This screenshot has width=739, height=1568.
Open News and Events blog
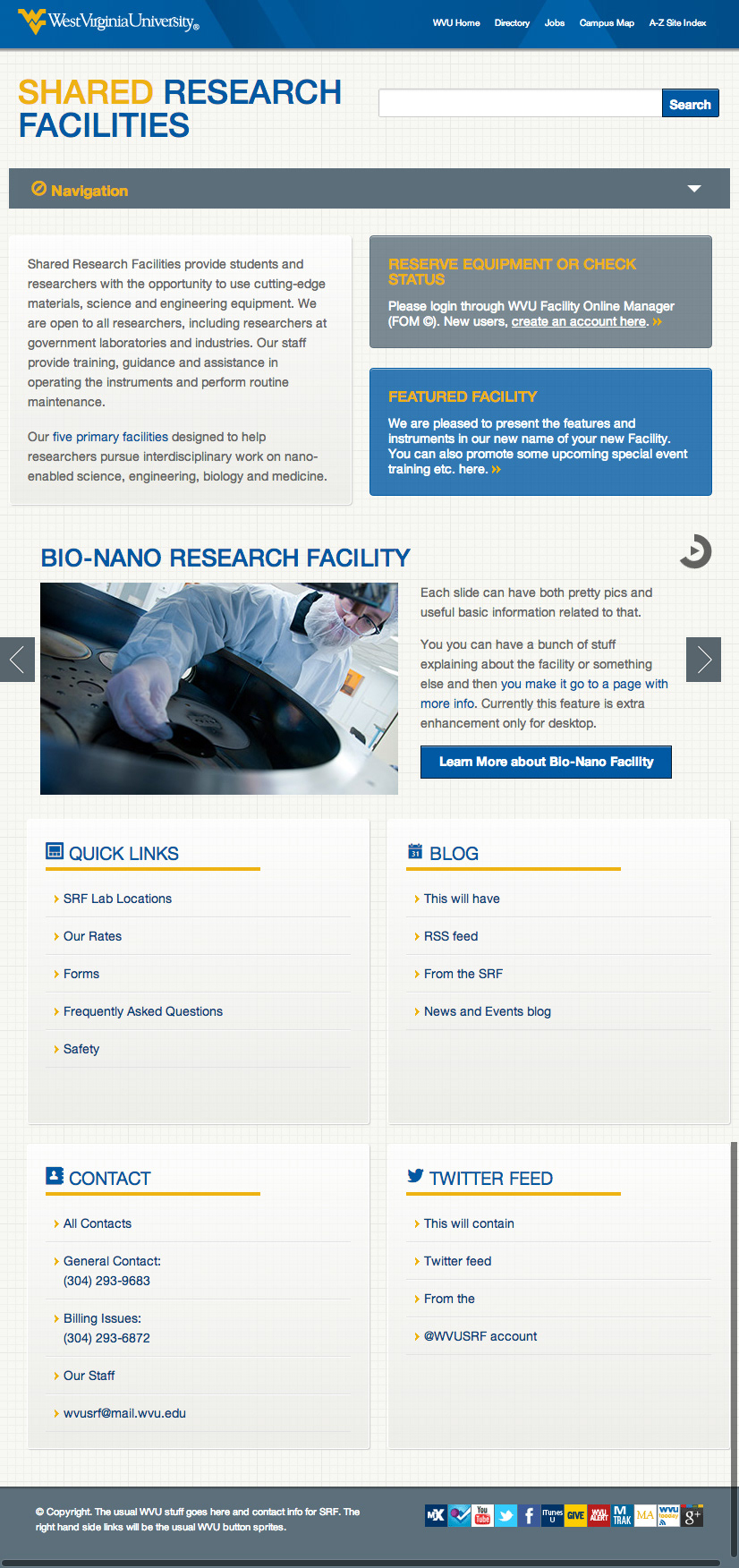point(487,1011)
